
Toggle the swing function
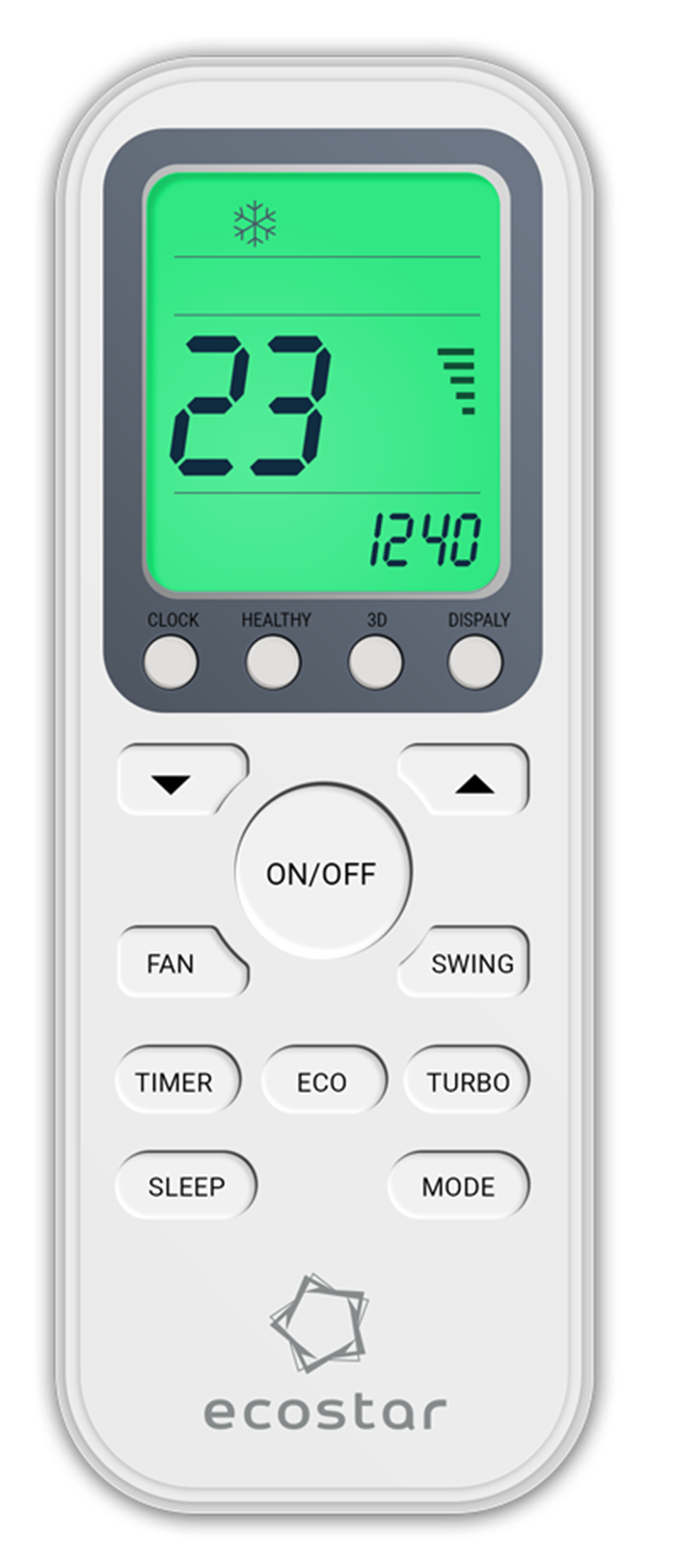pyautogui.click(x=465, y=963)
